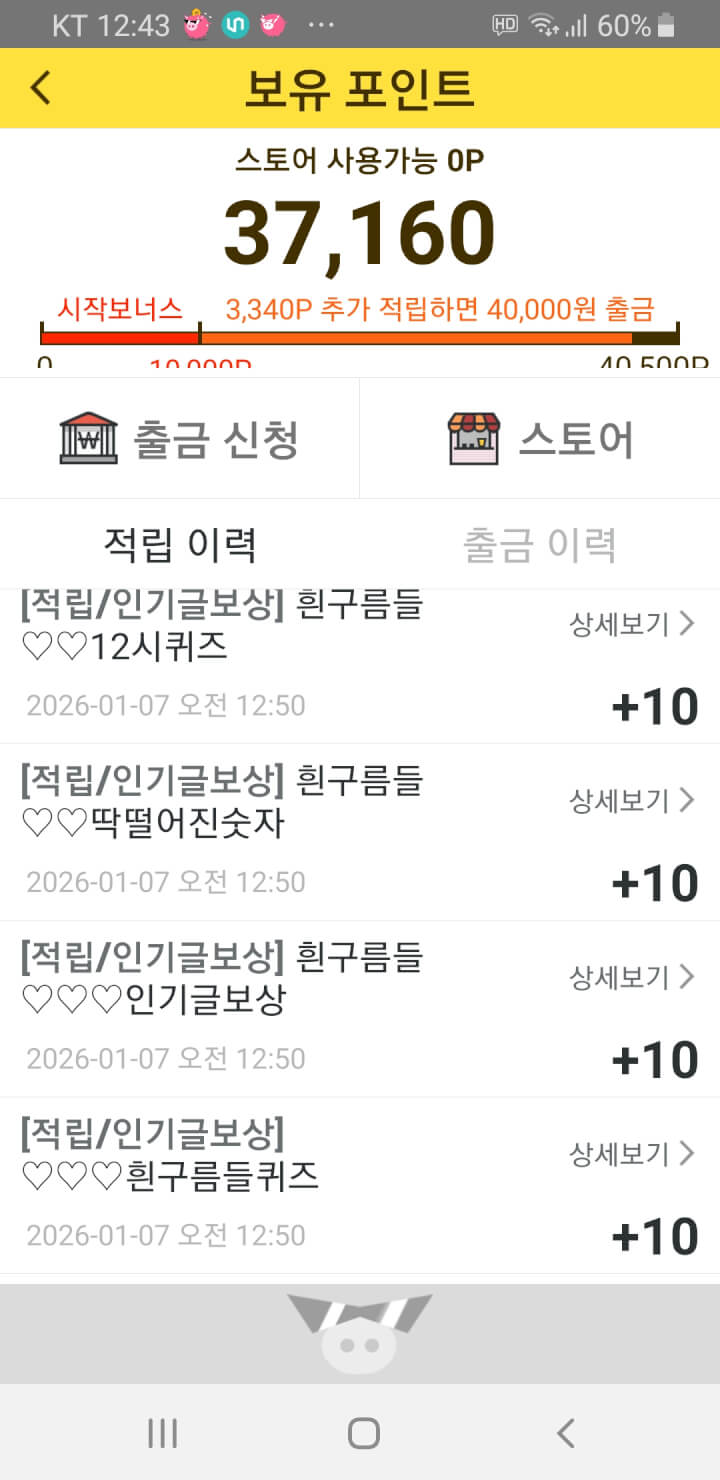Go back from the 보유 포인트 screen
This screenshot has width=720, height=1480.
[40, 88]
